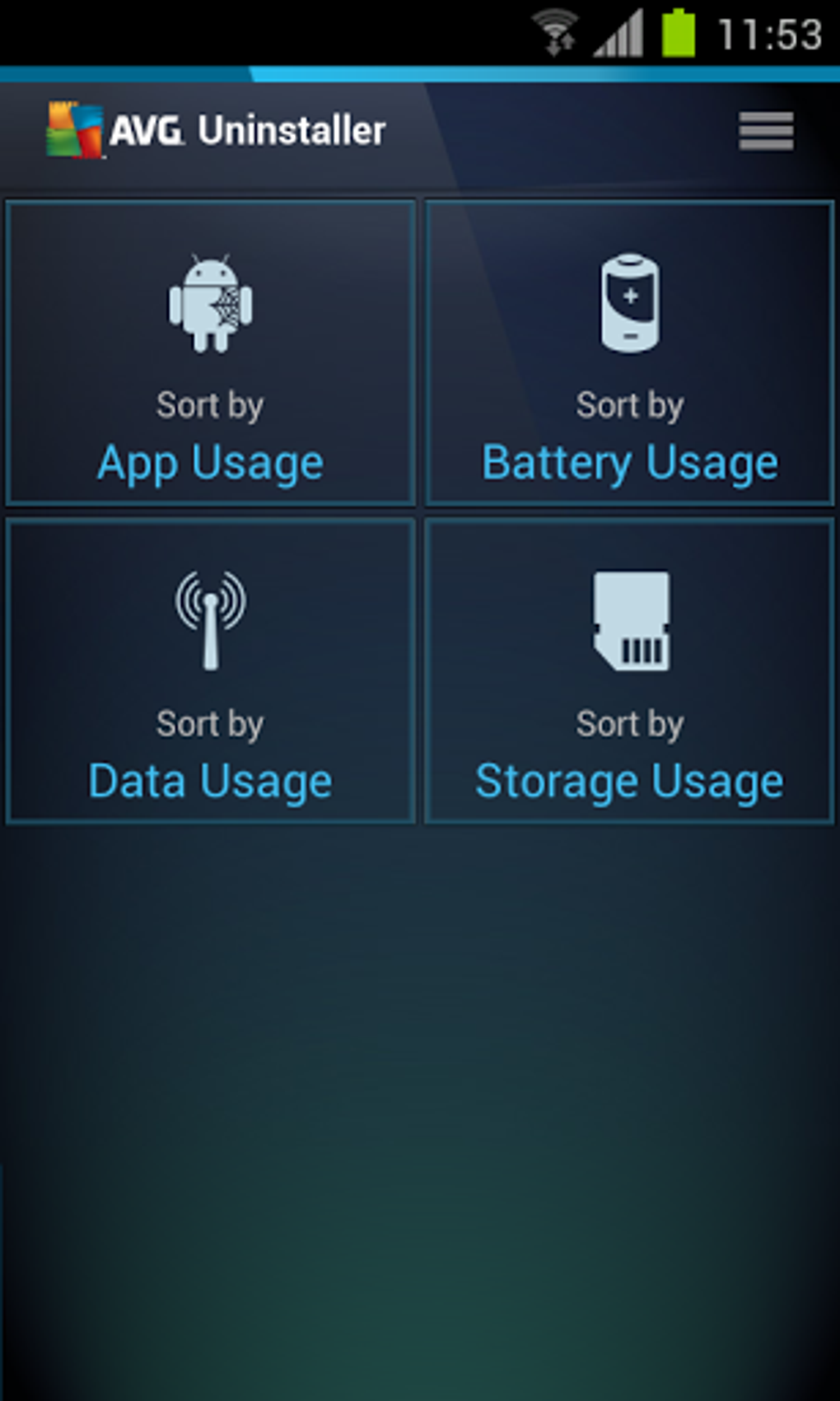Choose Sort by Battery Usage option

tap(629, 350)
